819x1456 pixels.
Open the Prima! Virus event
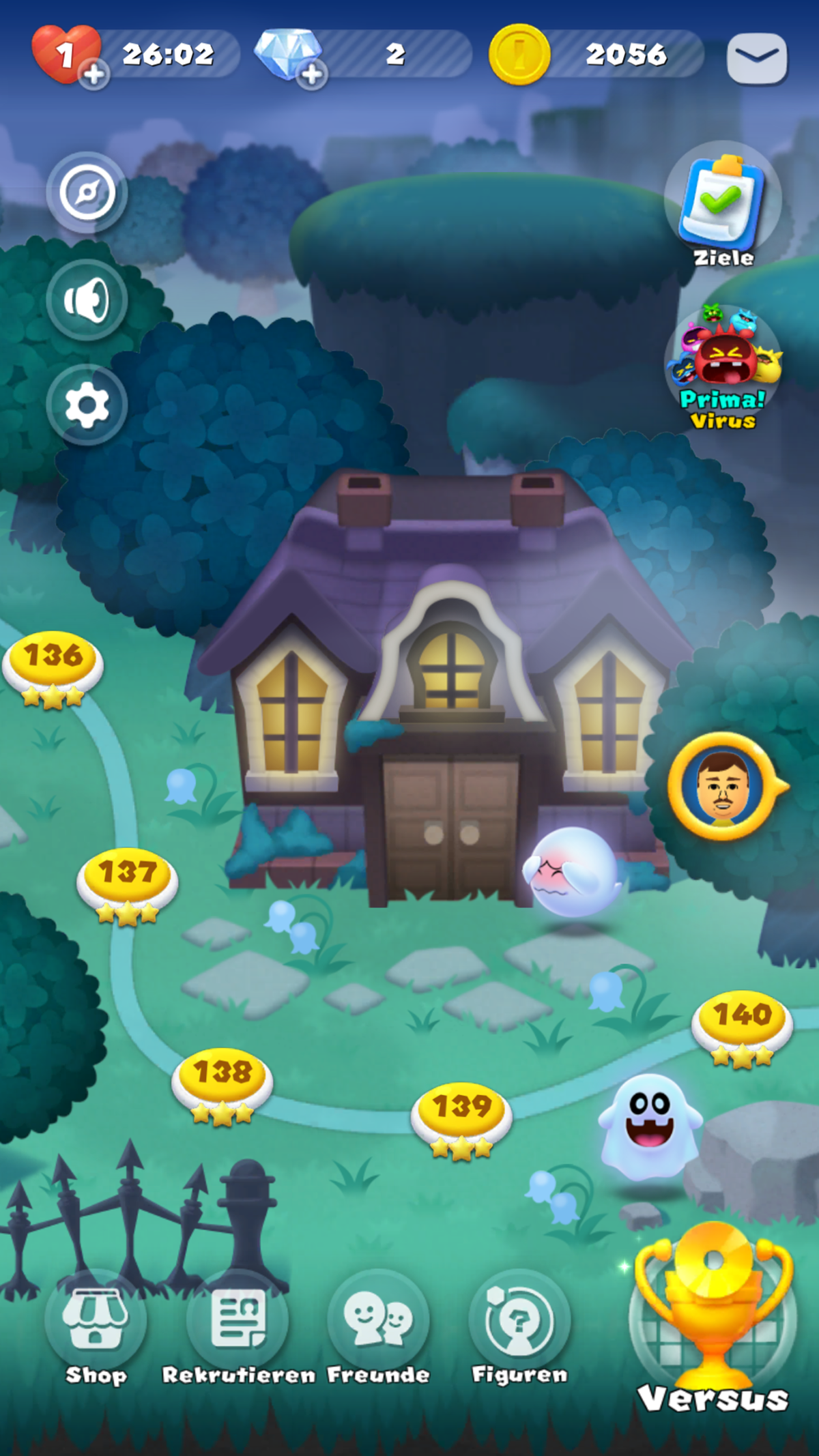[722, 368]
